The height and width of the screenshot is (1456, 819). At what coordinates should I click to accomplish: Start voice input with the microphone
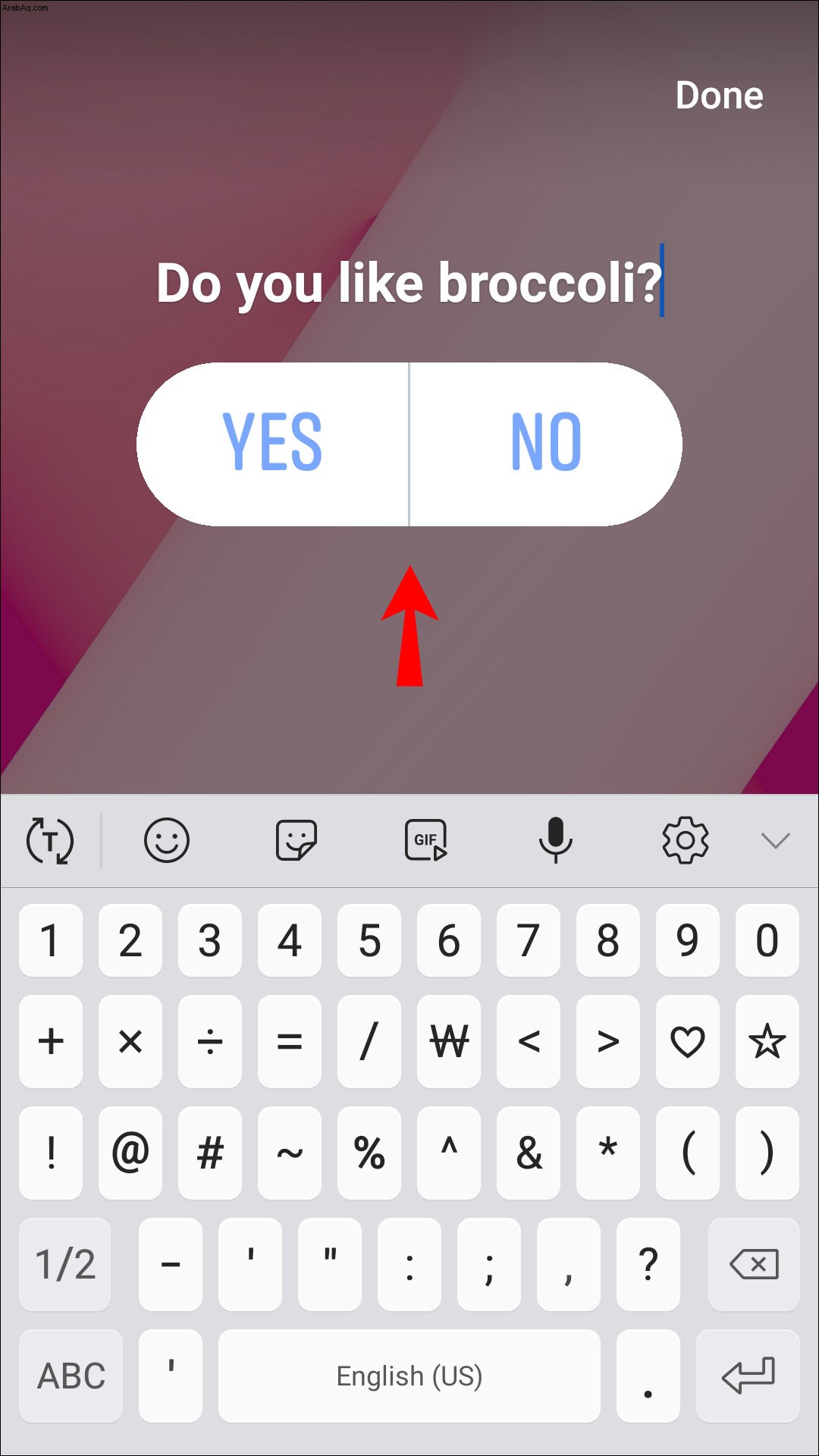556,840
